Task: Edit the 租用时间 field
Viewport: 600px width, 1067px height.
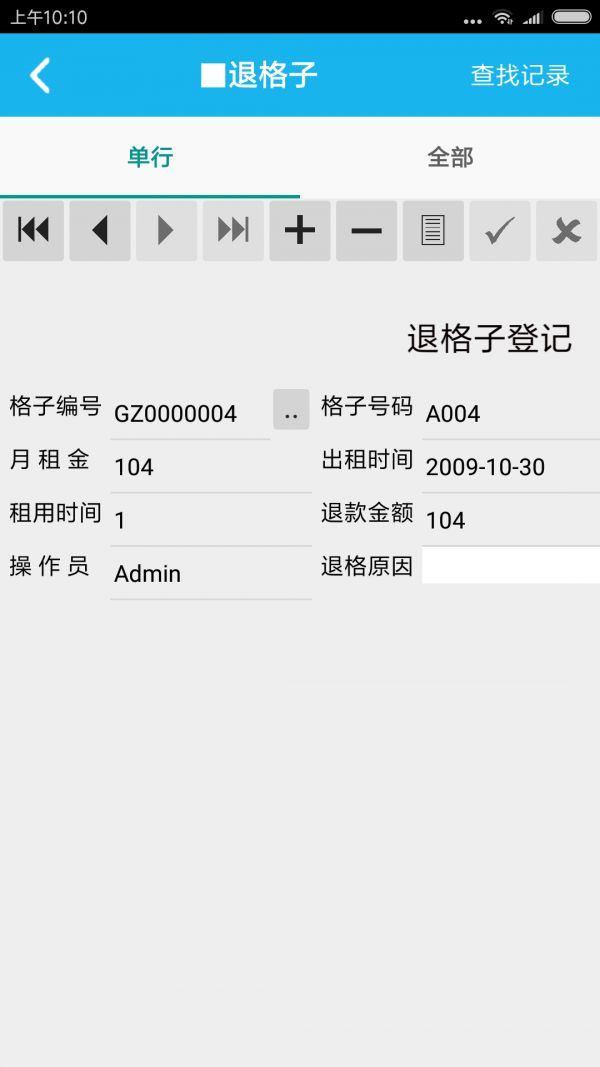Action: (210, 520)
